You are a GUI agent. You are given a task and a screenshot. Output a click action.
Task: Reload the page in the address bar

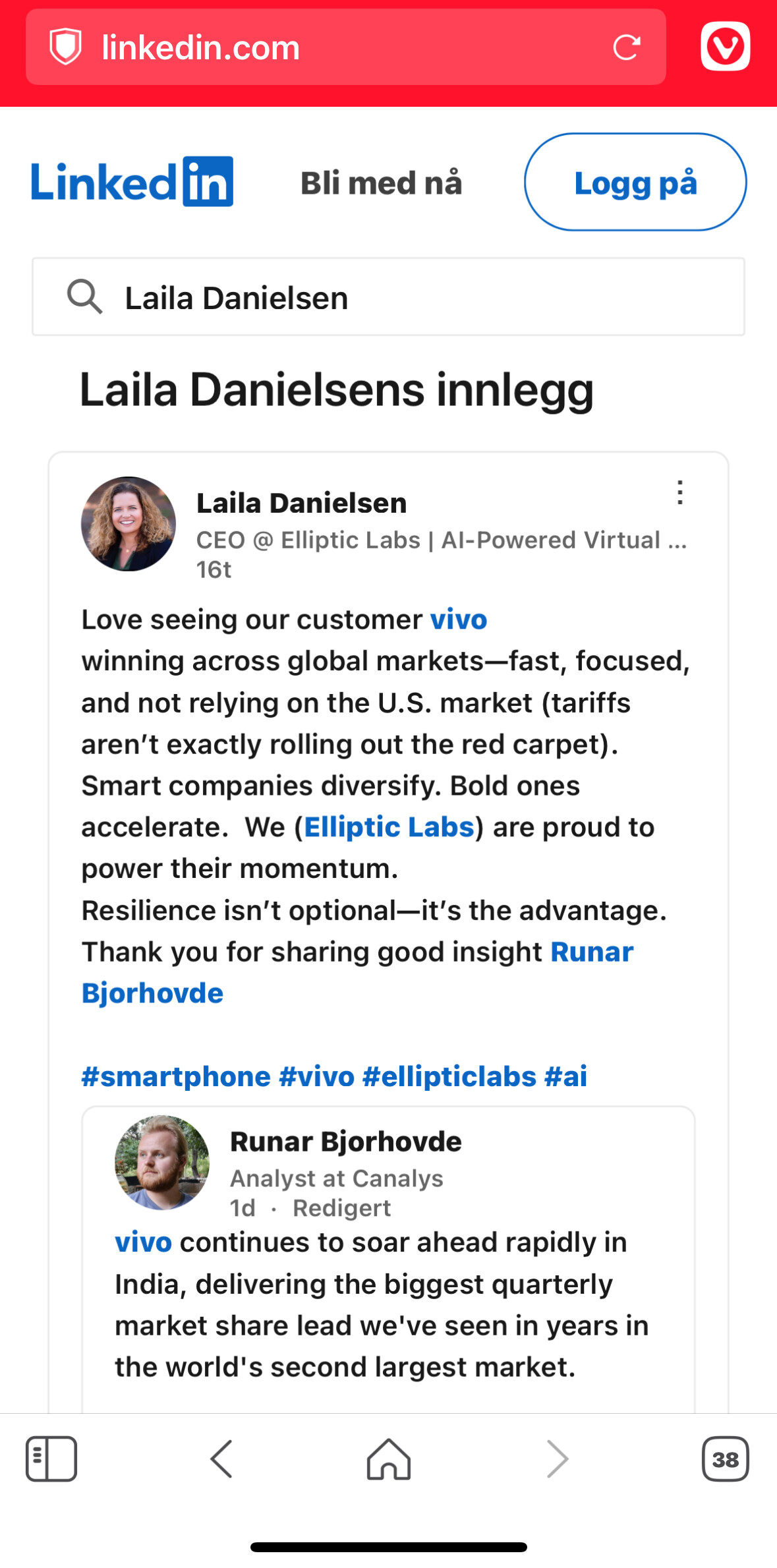[626, 47]
